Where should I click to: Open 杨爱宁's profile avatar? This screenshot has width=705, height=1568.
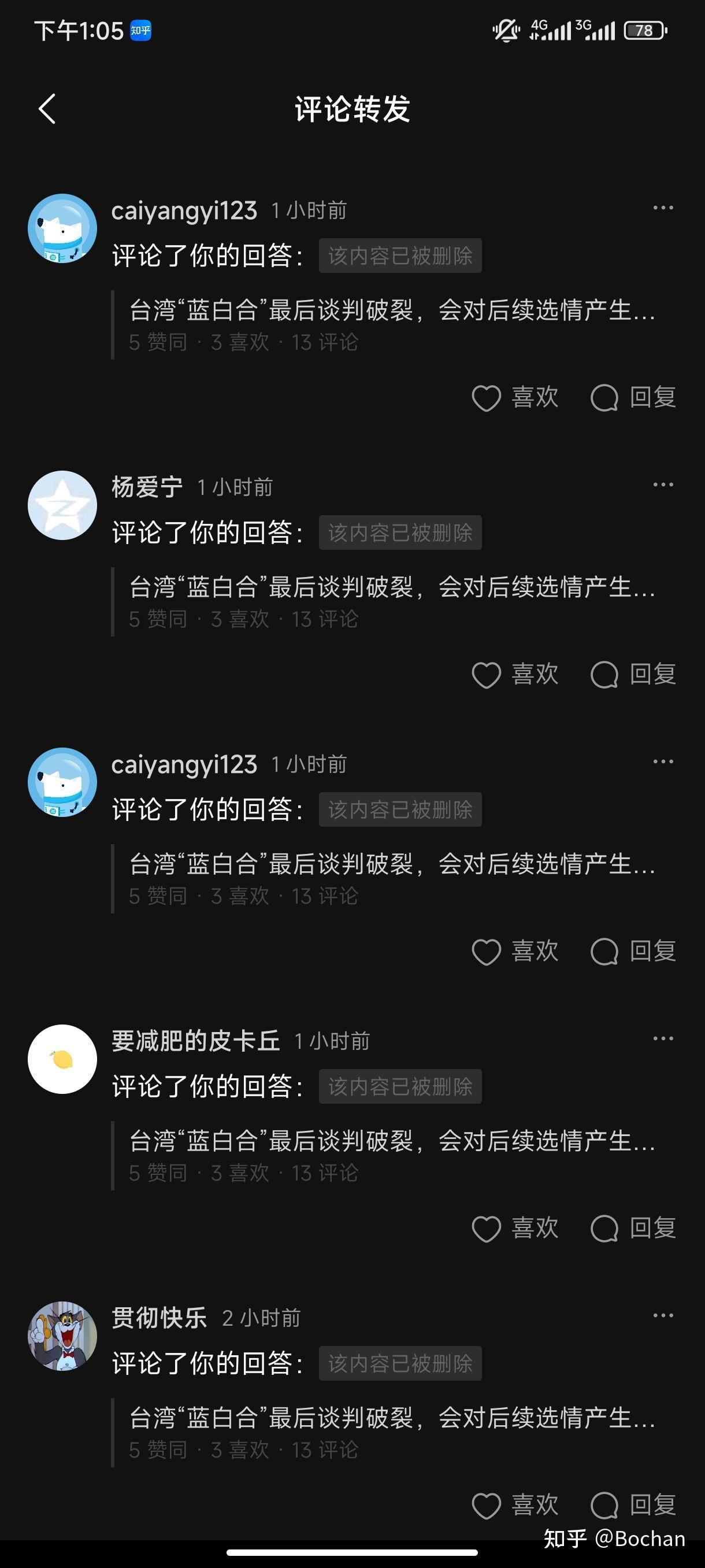pyautogui.click(x=62, y=505)
